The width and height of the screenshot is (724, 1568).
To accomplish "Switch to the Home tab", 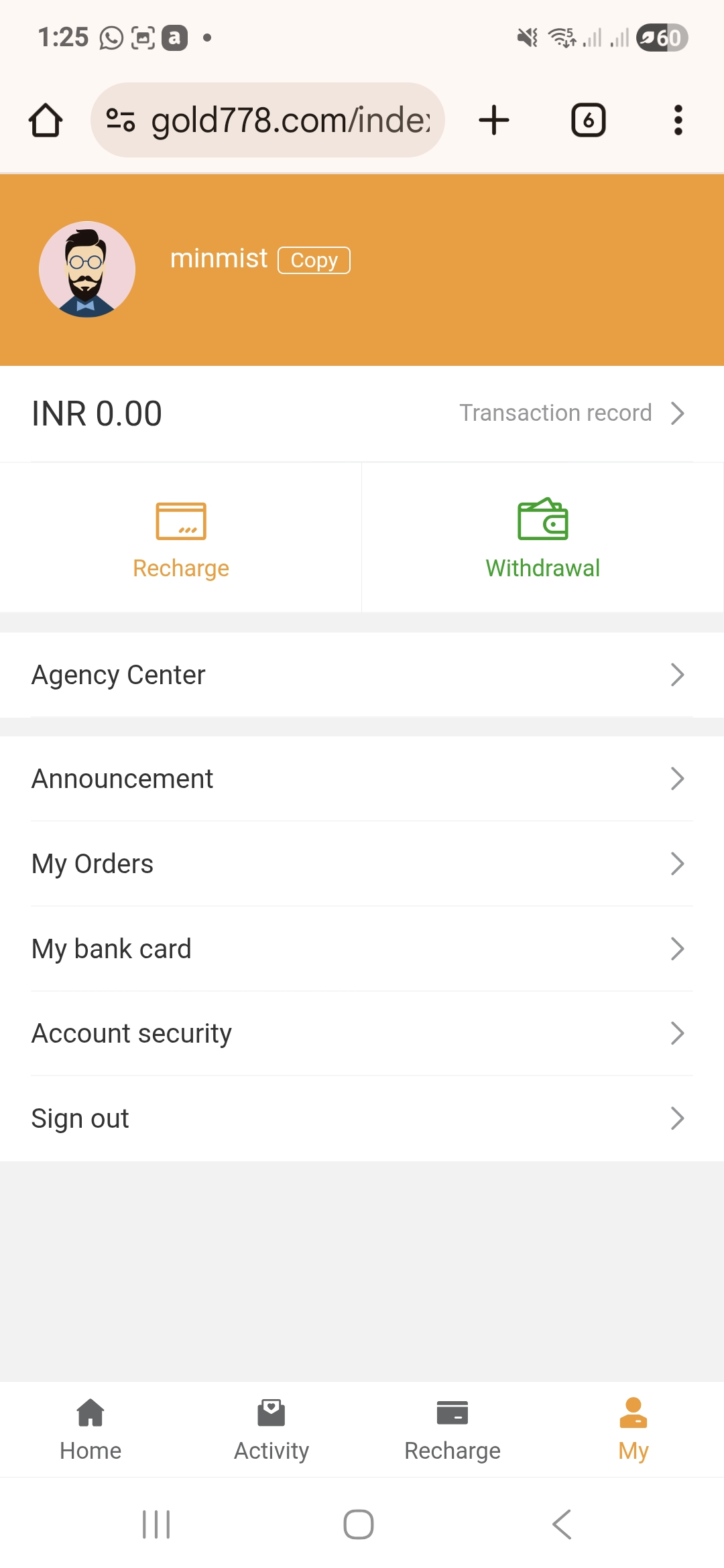I will [x=90, y=1429].
